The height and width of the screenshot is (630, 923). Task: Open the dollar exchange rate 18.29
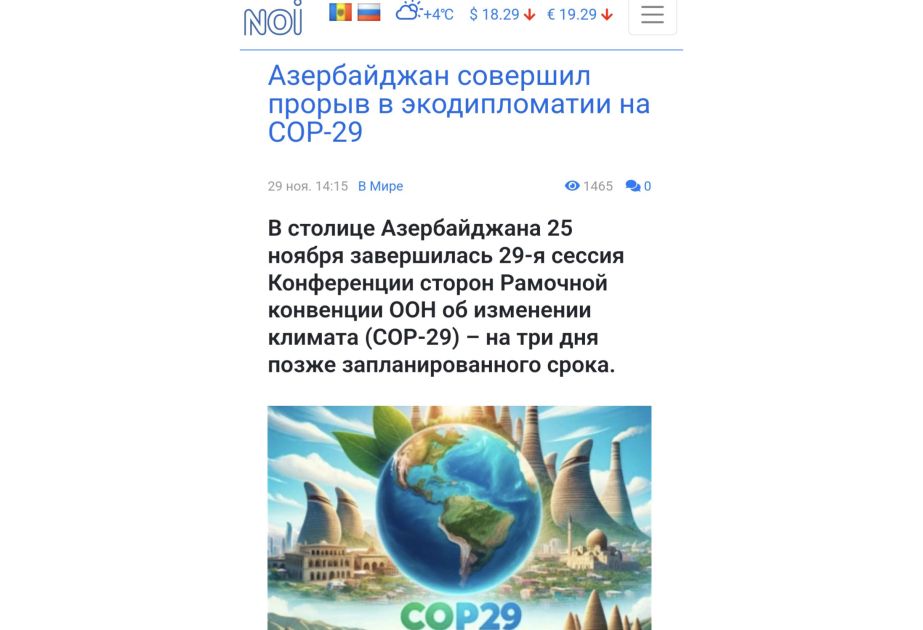[502, 15]
